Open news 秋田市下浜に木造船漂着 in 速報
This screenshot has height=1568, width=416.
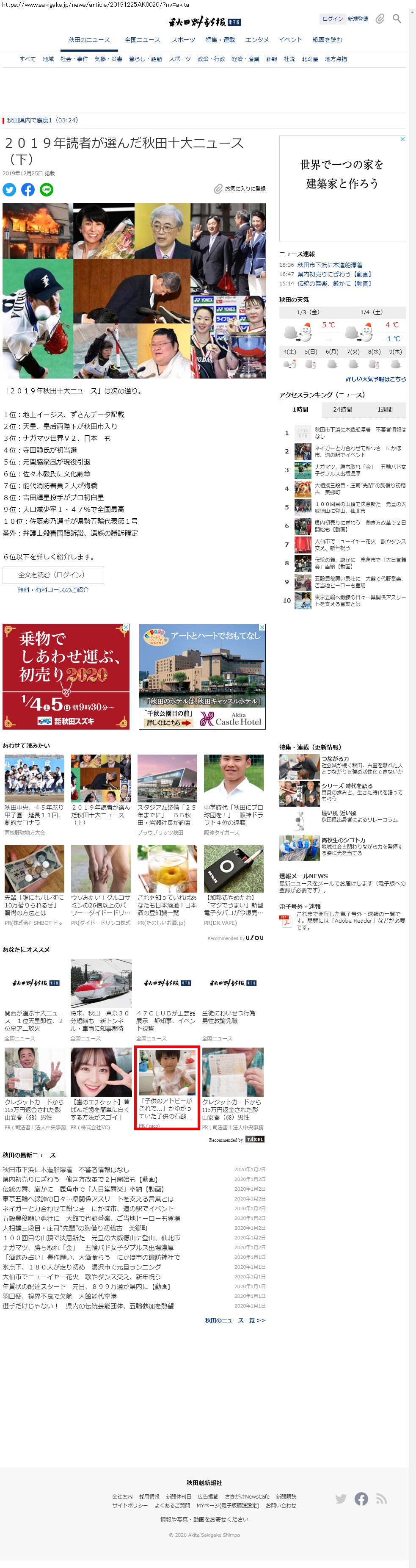330,265
